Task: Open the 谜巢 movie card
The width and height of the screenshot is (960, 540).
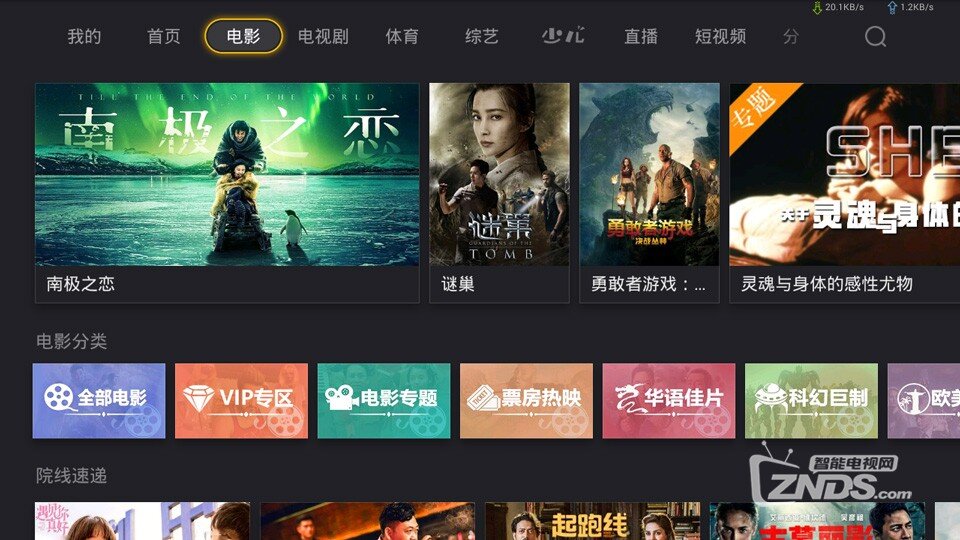Action: point(499,192)
